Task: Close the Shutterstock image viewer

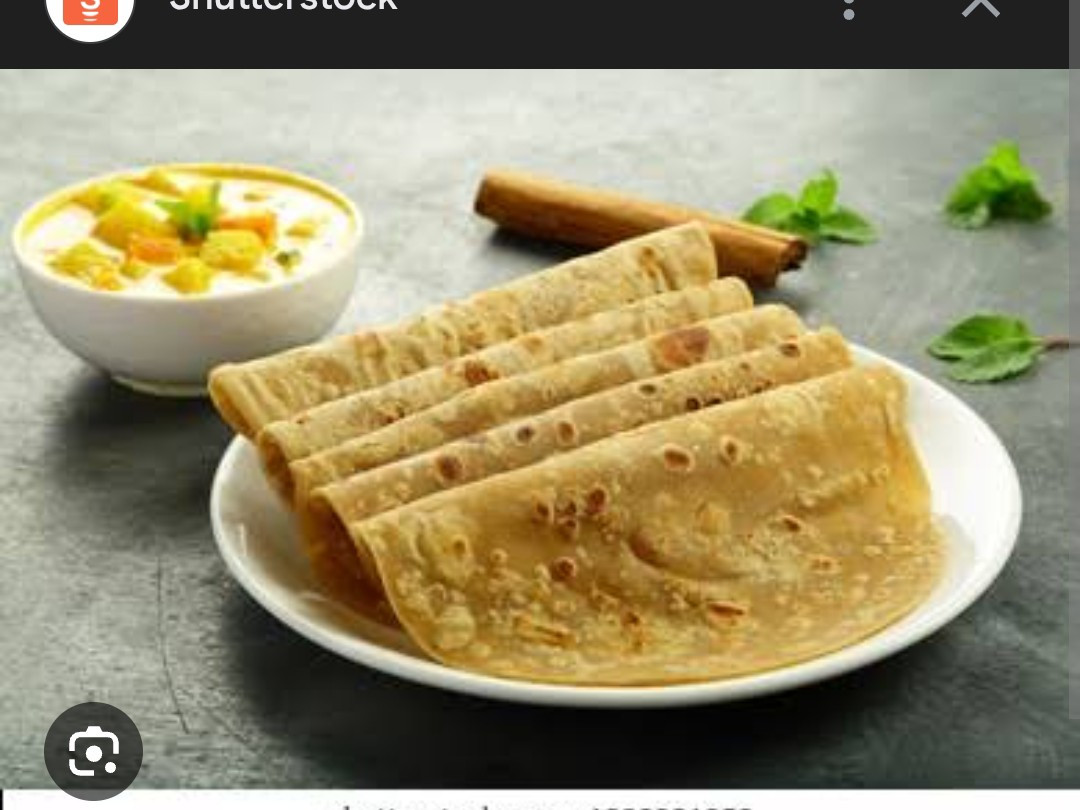Action: click(980, 8)
